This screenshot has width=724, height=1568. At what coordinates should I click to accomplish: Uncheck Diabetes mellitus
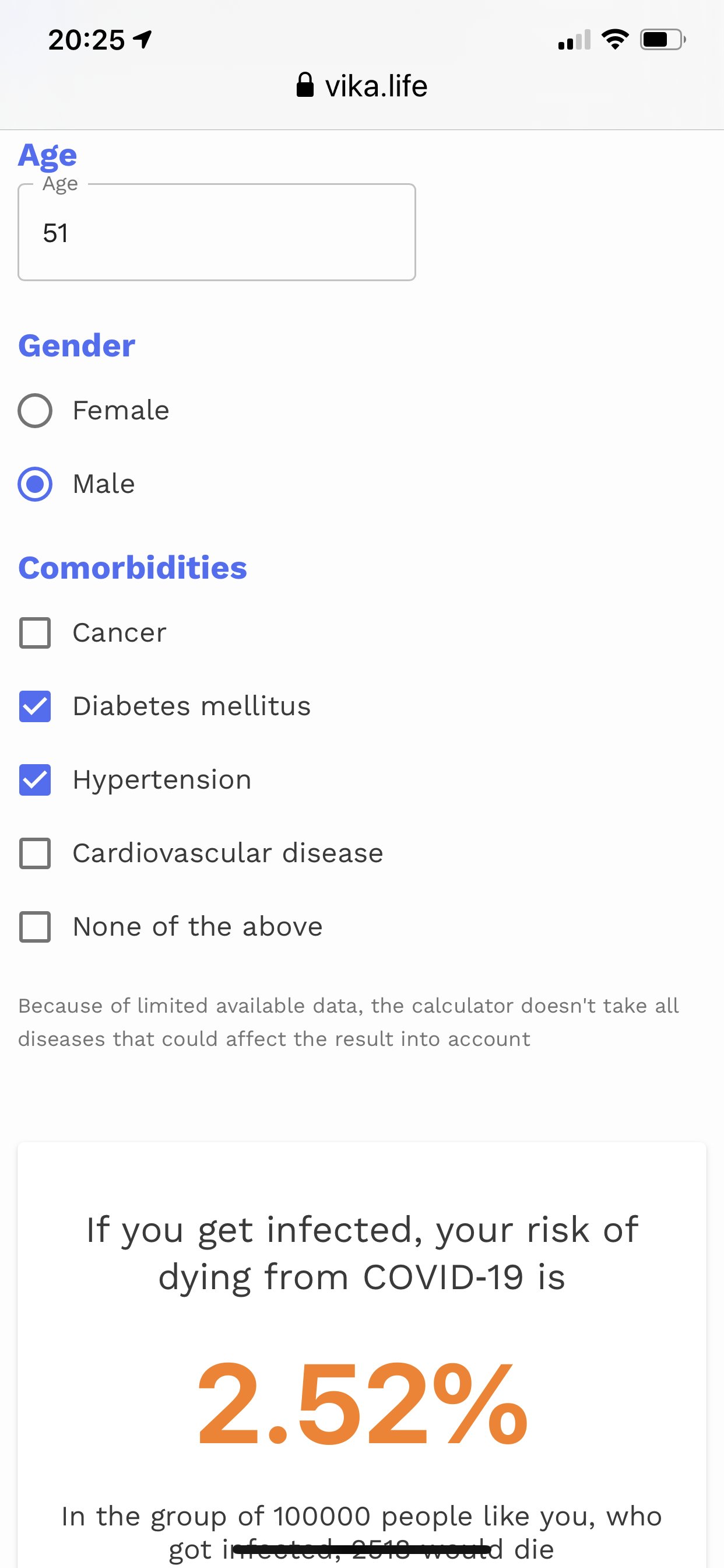(x=34, y=706)
